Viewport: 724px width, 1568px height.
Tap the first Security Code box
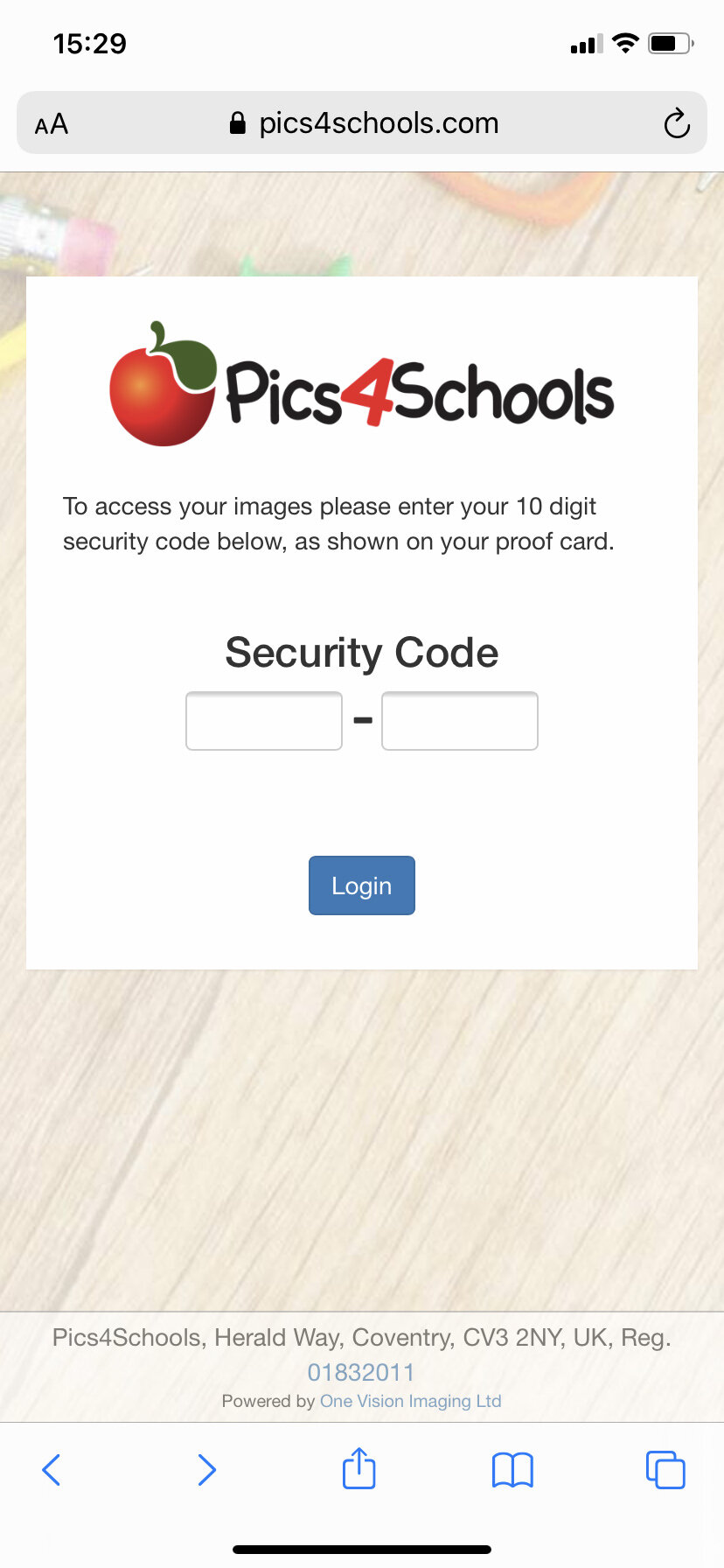[x=264, y=721]
